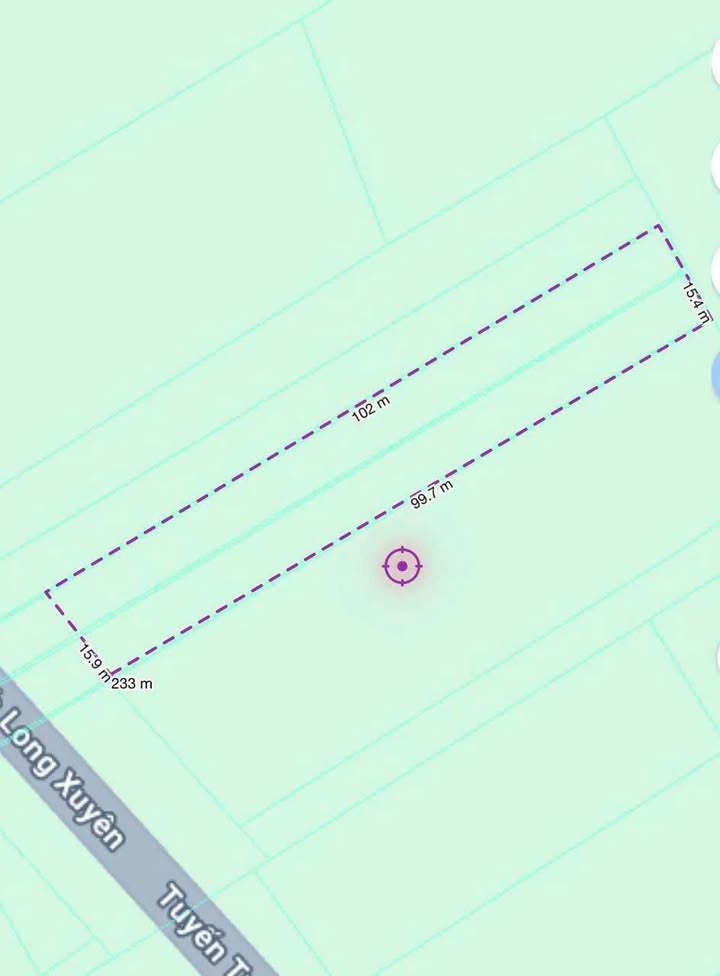Tap the purple current-location marker
This screenshot has width=720, height=976.
pyautogui.click(x=402, y=566)
